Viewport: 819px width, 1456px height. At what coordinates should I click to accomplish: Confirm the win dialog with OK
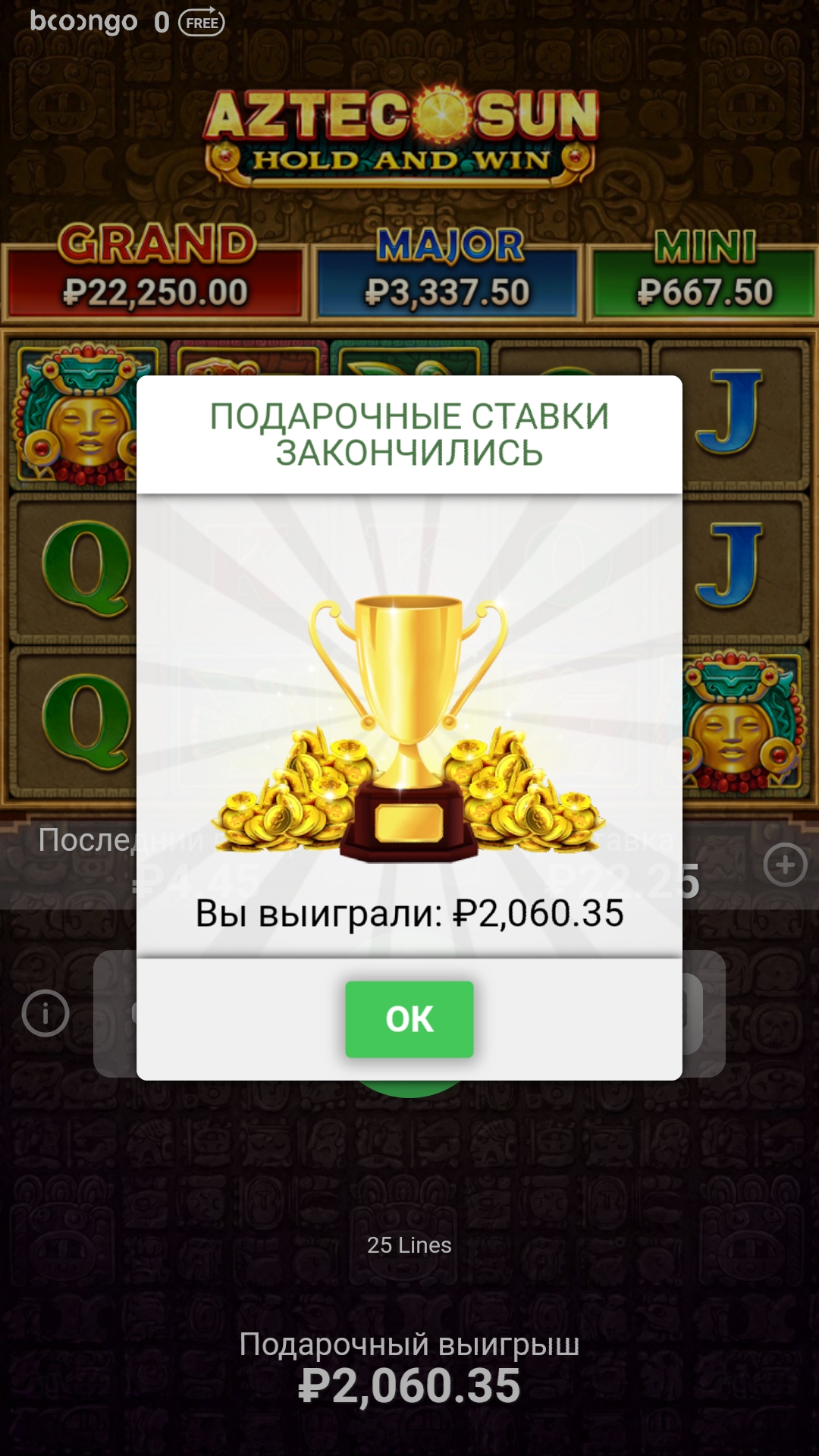pyautogui.click(x=409, y=1018)
